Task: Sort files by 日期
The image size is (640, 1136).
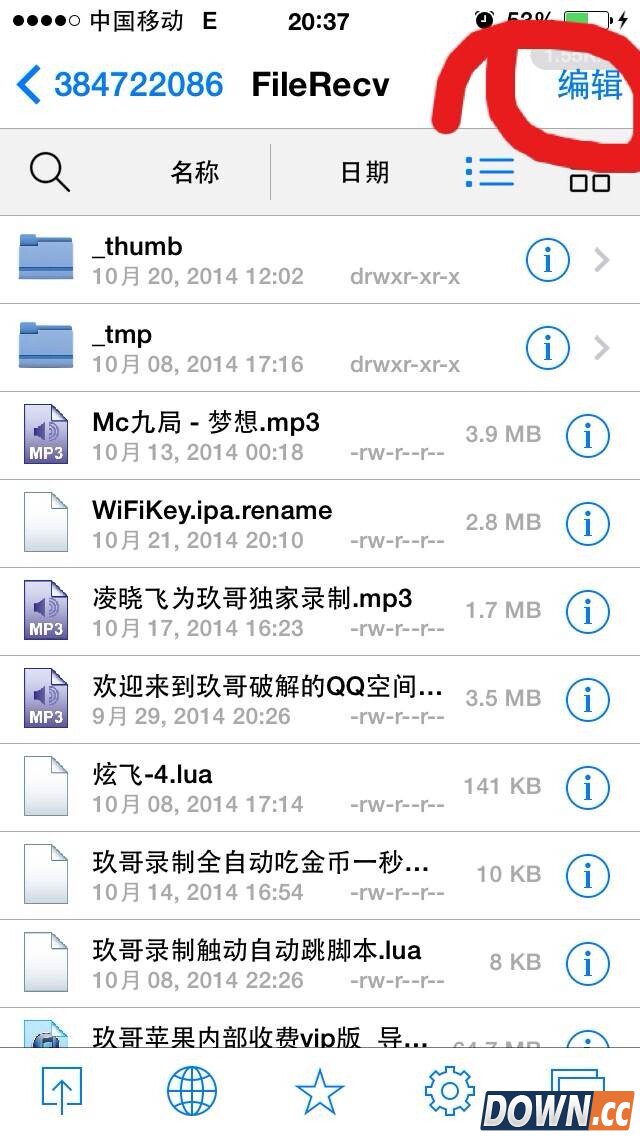Action: (364, 172)
